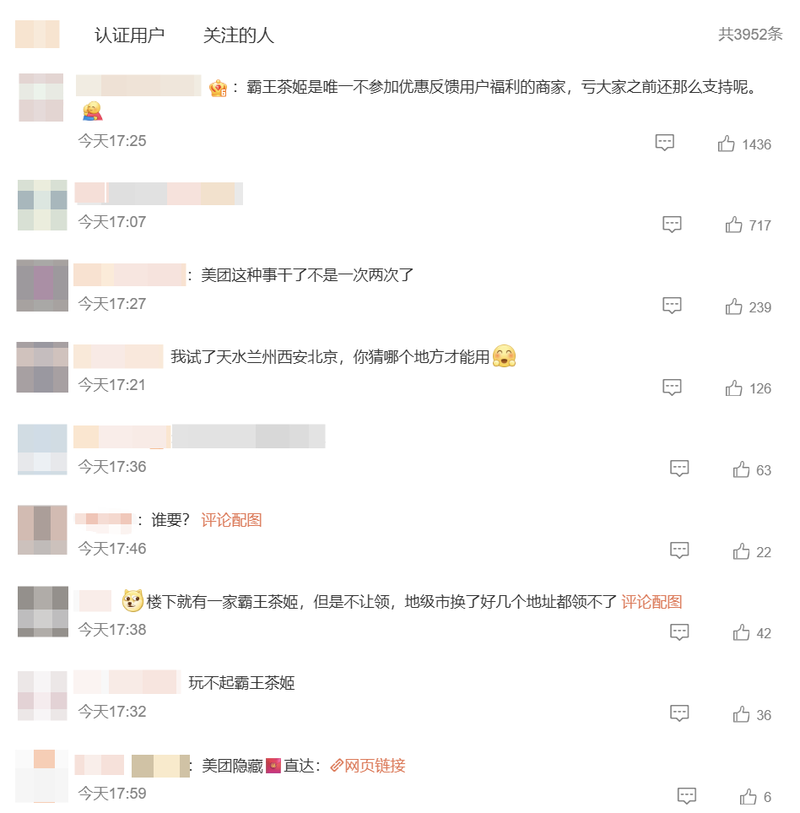
Task: Like the 谁要? comment
Action: click(741, 551)
